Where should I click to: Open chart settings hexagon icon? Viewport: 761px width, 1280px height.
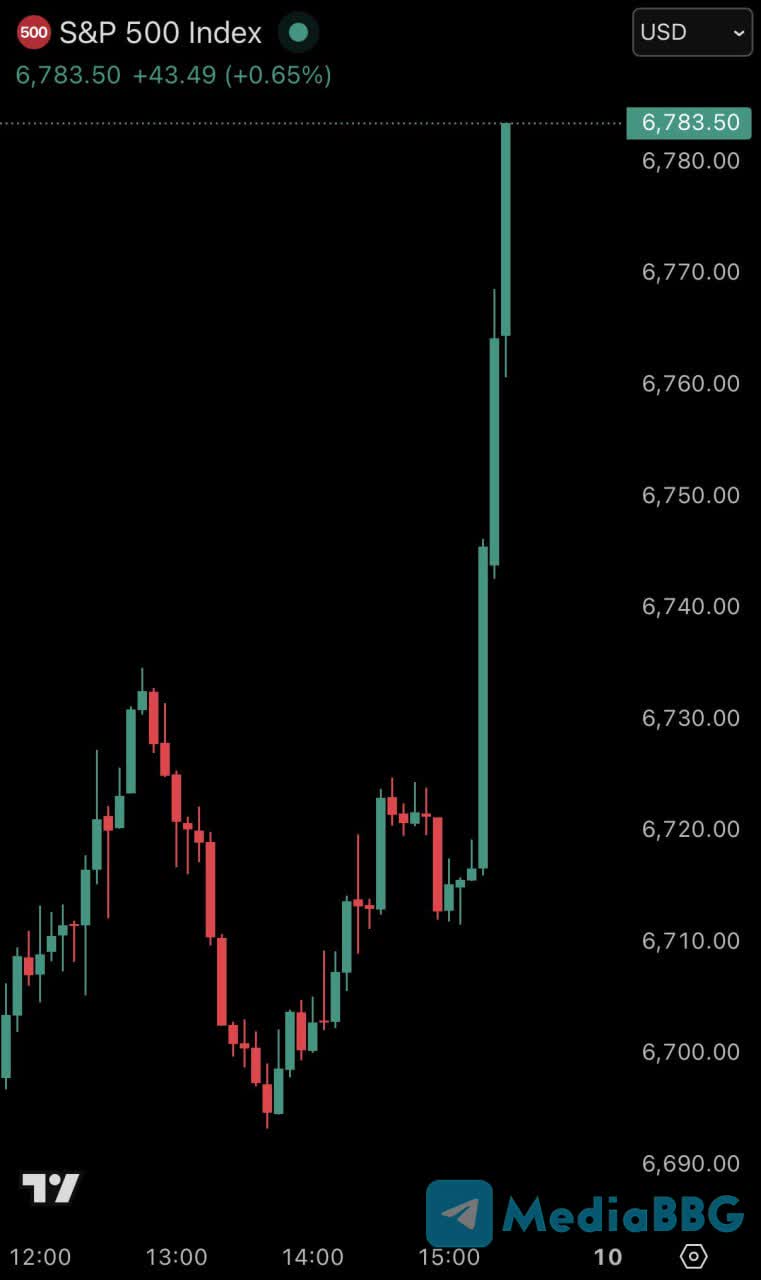click(693, 1256)
